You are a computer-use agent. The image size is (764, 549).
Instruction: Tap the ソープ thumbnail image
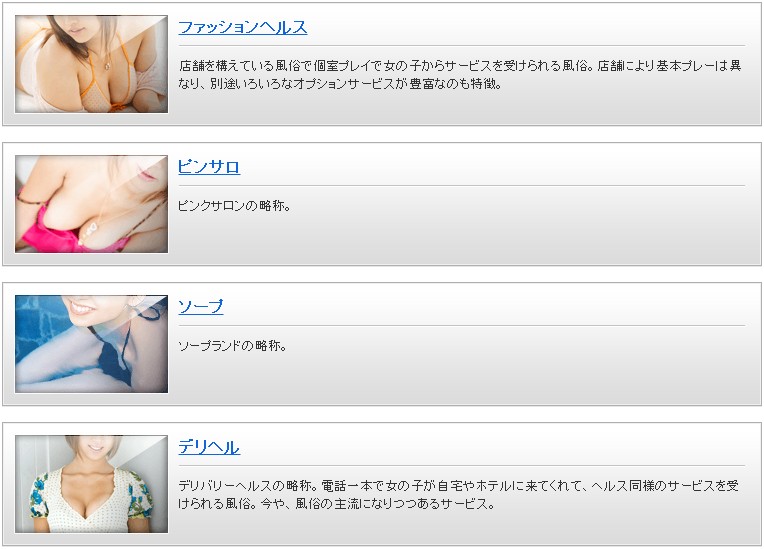point(91,344)
